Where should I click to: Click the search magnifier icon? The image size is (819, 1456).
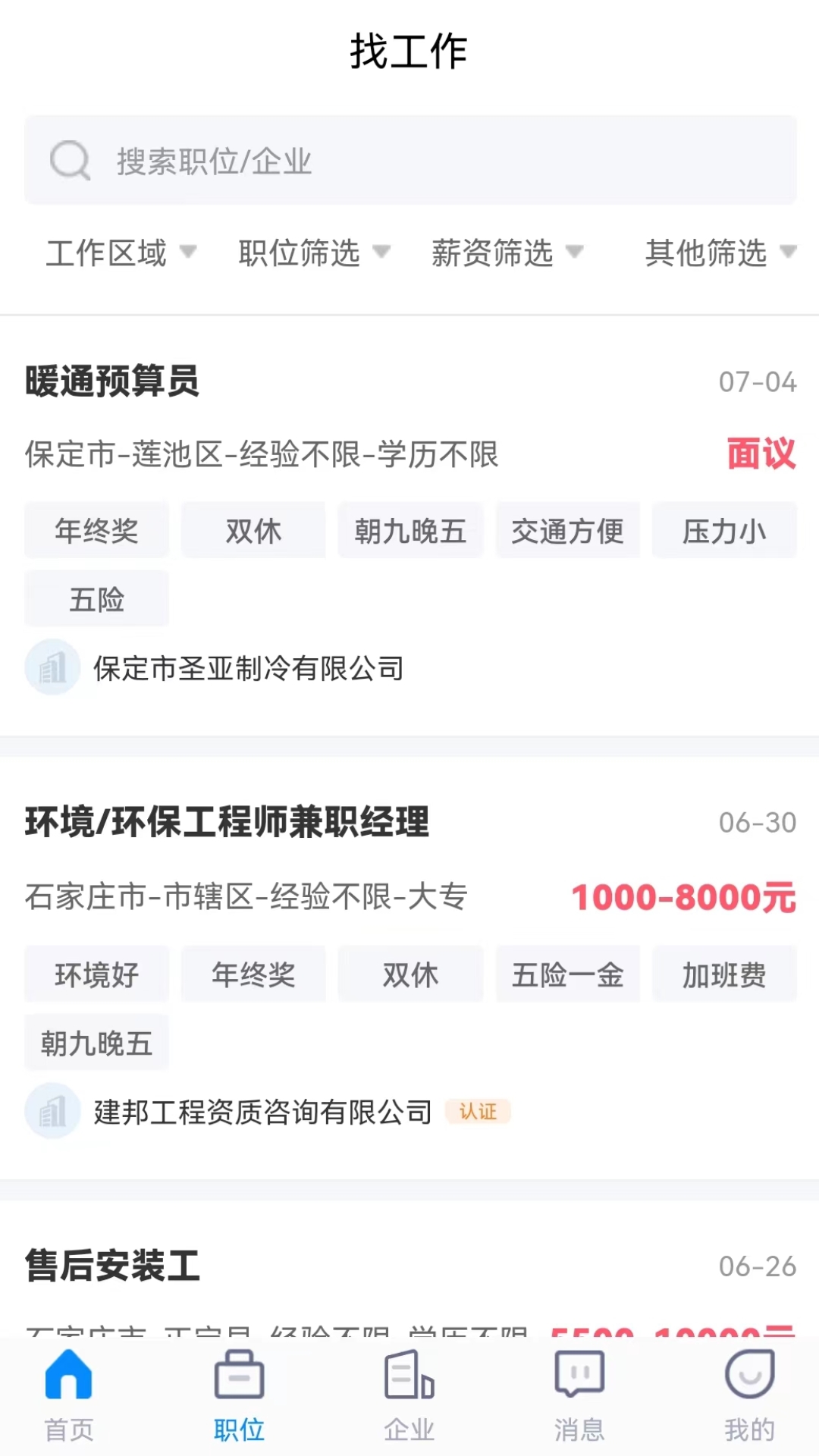pos(70,158)
